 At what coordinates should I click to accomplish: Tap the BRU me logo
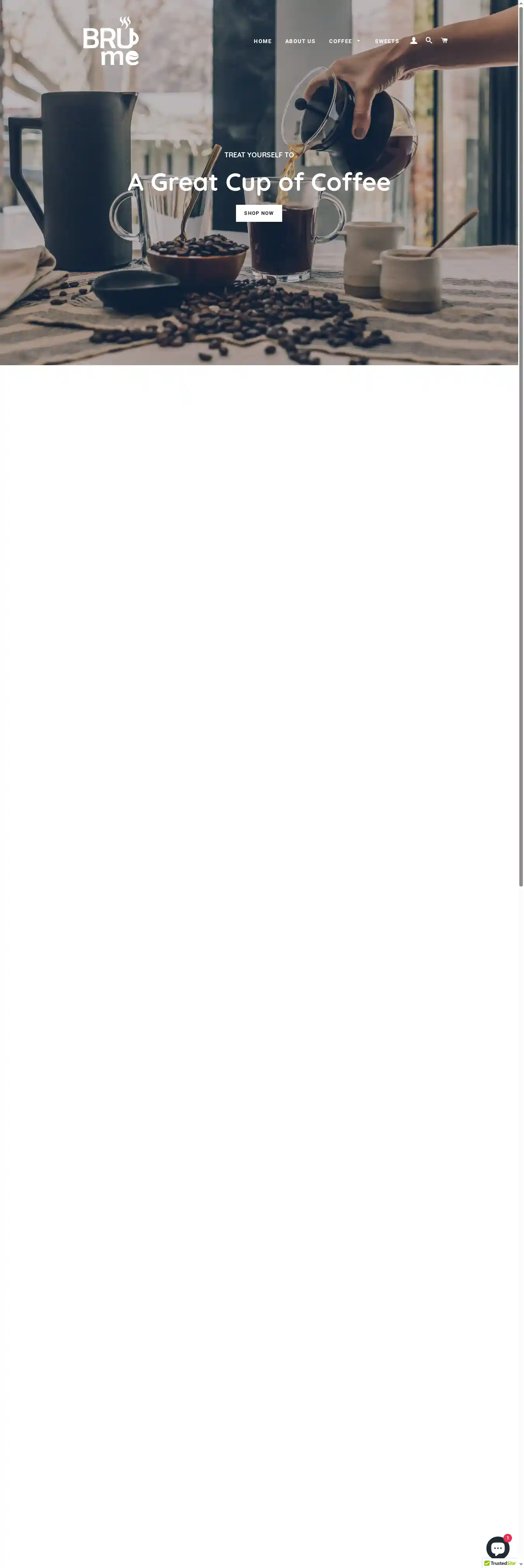tap(111, 42)
